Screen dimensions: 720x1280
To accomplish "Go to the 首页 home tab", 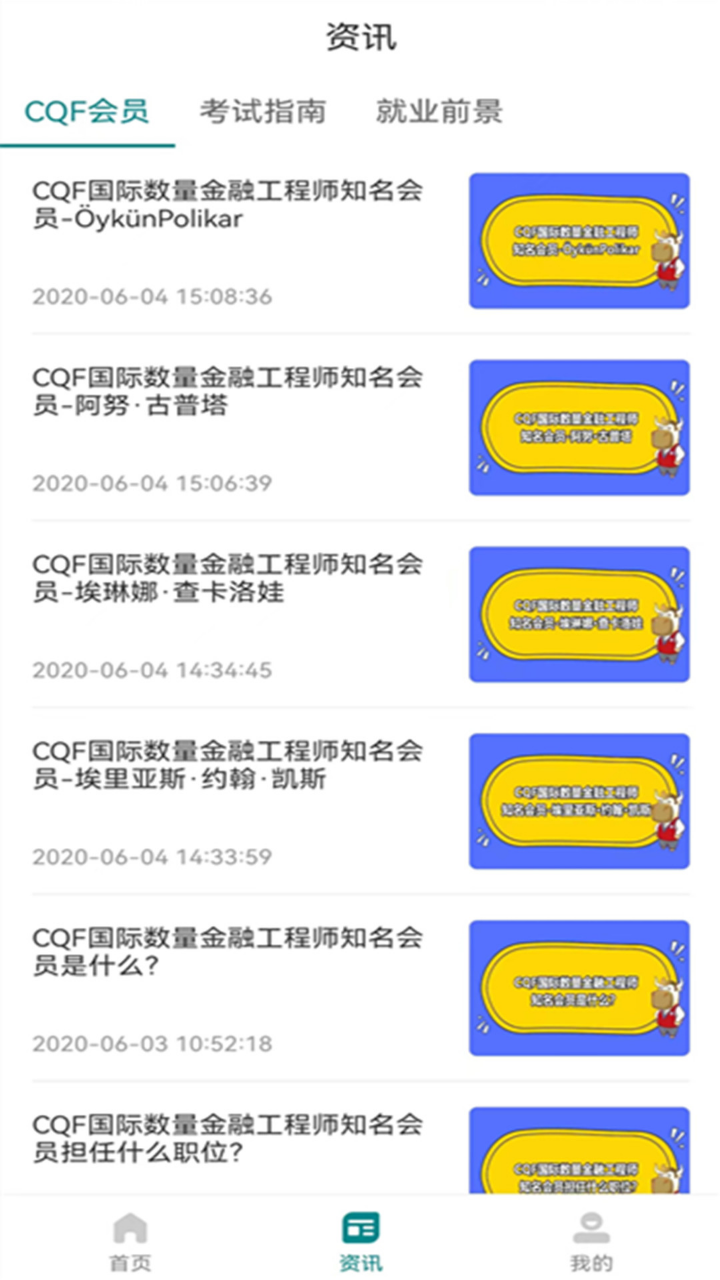I will click(130, 1240).
